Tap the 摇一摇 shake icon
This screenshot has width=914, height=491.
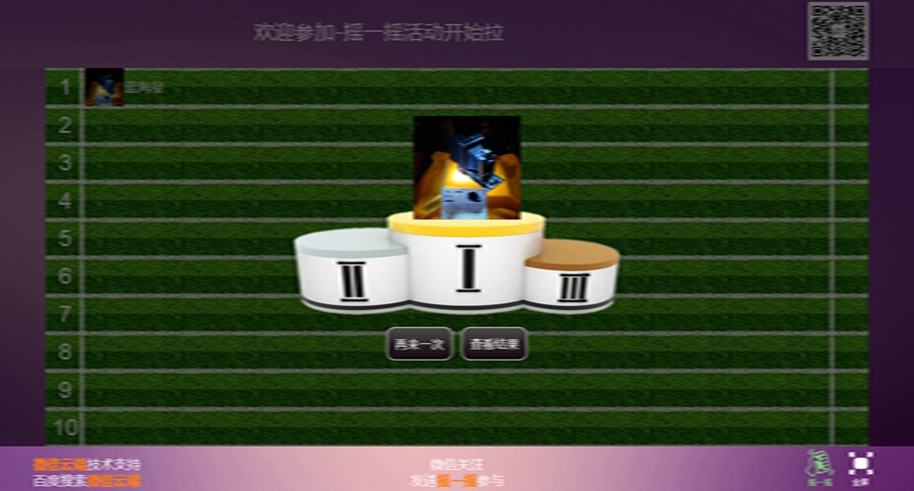pyautogui.click(x=818, y=466)
